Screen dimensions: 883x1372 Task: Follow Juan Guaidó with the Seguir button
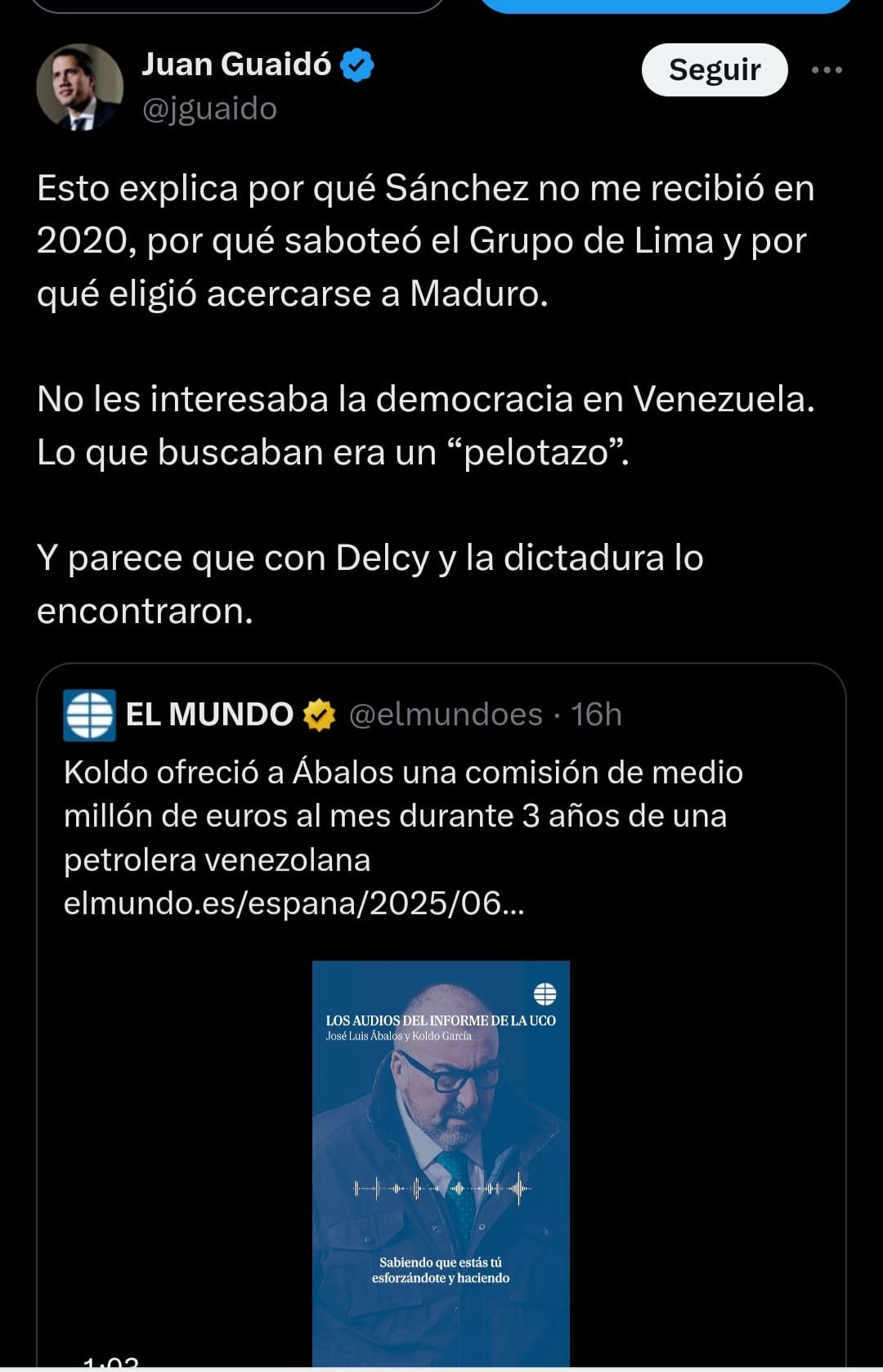(714, 70)
